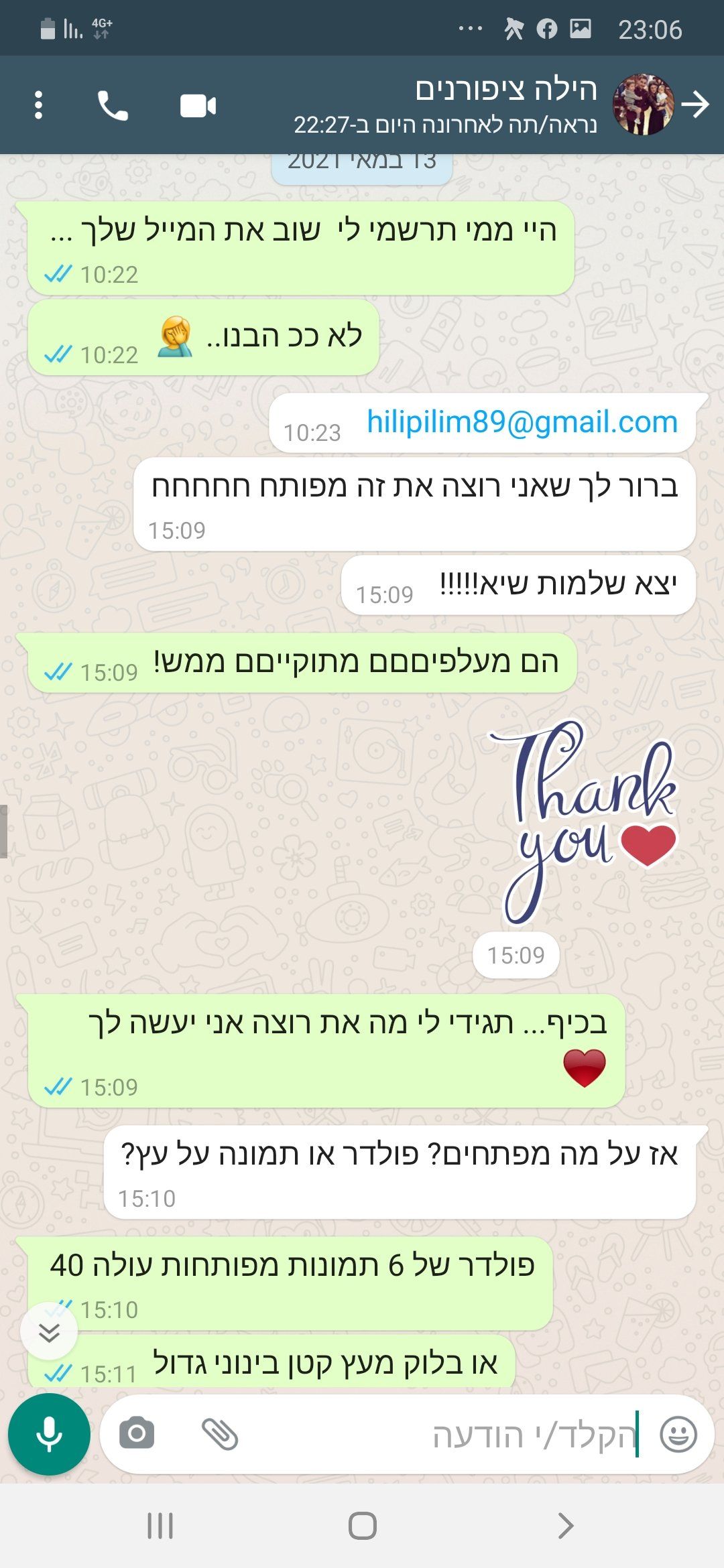The width and height of the screenshot is (724, 1568).
Task: Open the hilipilim89@gmail.com email link
Action: pyautogui.click(x=522, y=422)
